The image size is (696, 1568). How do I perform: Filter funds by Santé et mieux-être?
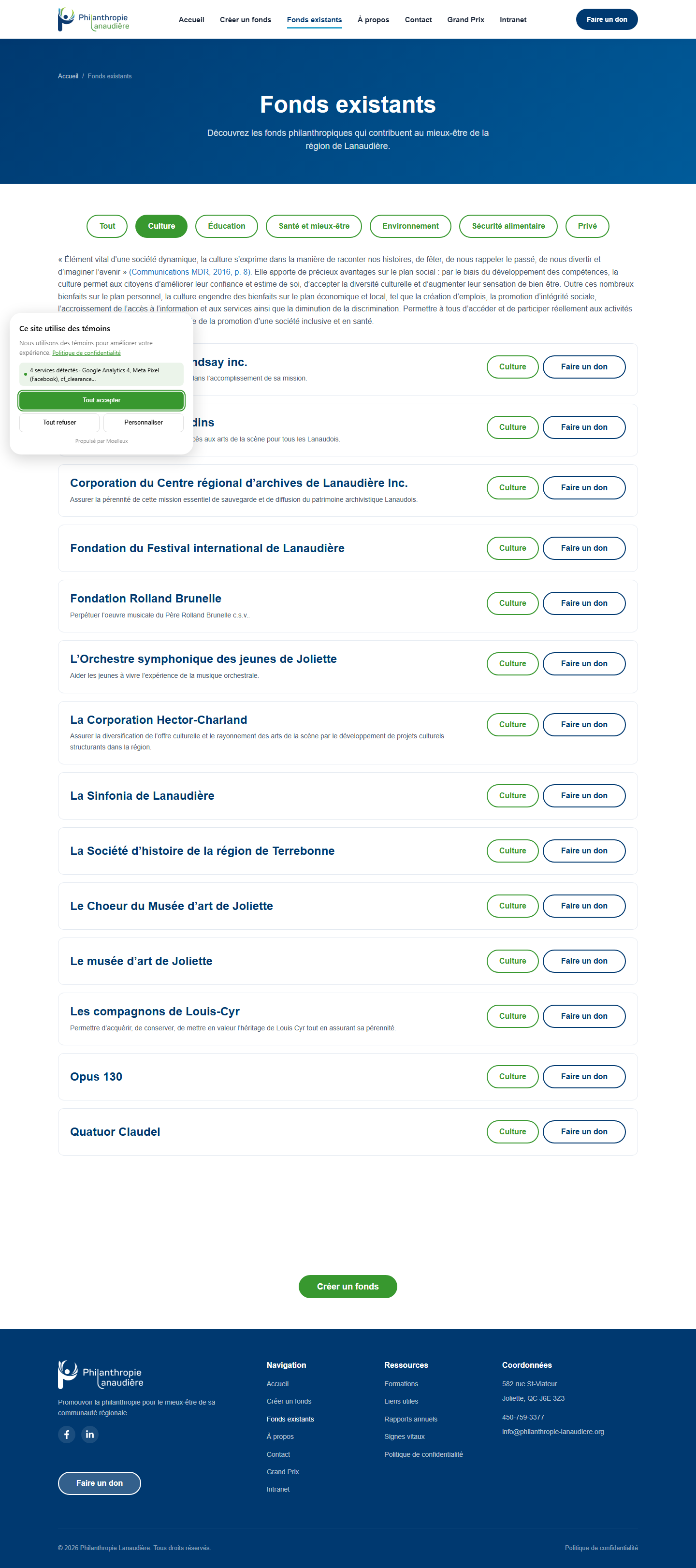(314, 226)
